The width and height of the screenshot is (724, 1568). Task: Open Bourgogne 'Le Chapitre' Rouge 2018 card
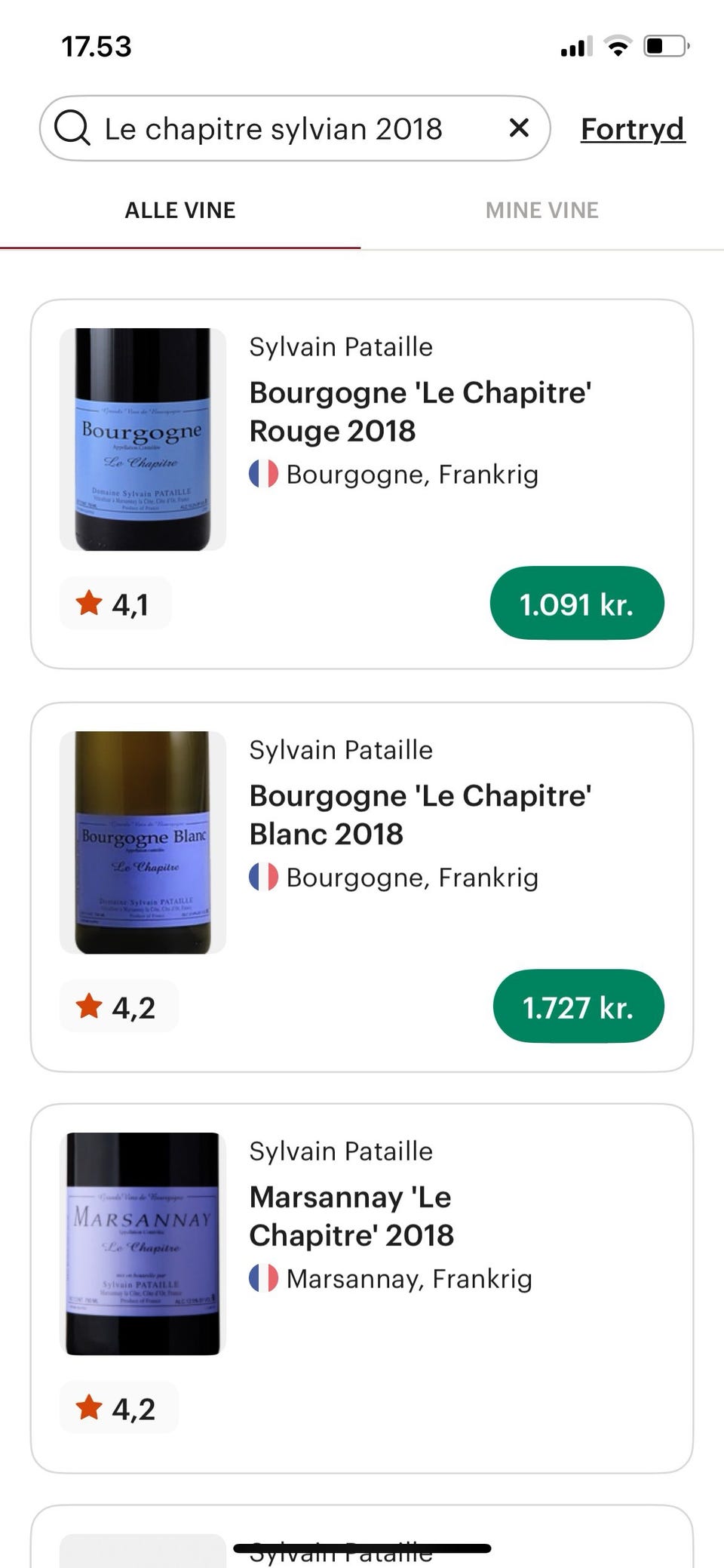click(x=419, y=412)
